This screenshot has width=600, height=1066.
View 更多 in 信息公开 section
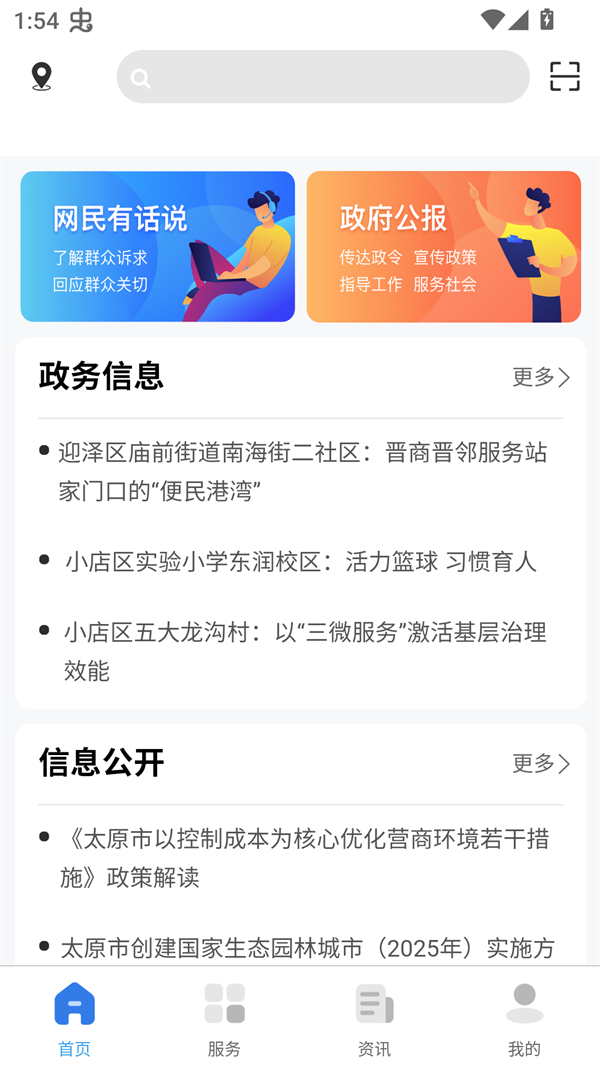(x=540, y=764)
